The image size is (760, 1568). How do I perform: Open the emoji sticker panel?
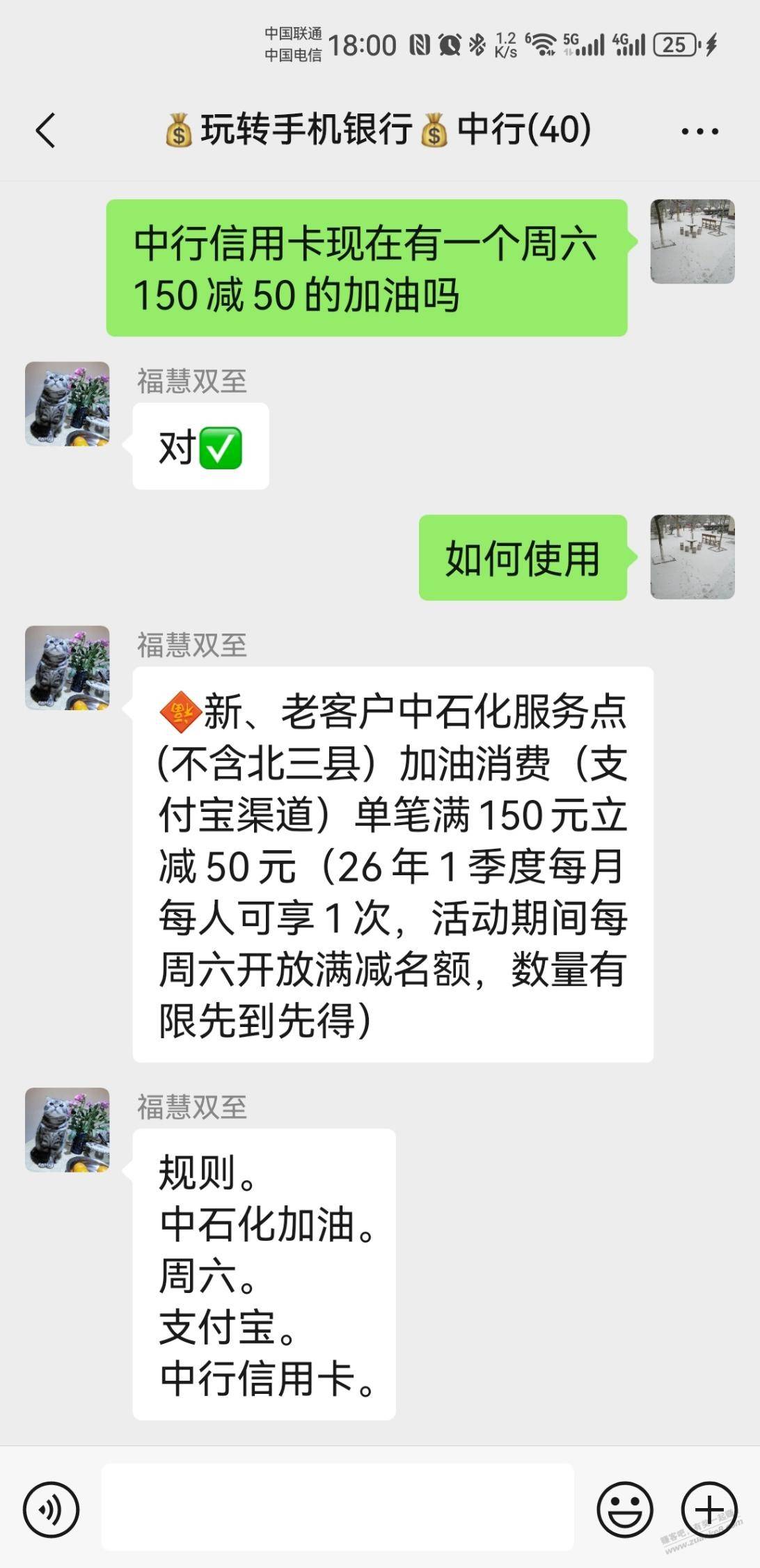[x=624, y=1509]
